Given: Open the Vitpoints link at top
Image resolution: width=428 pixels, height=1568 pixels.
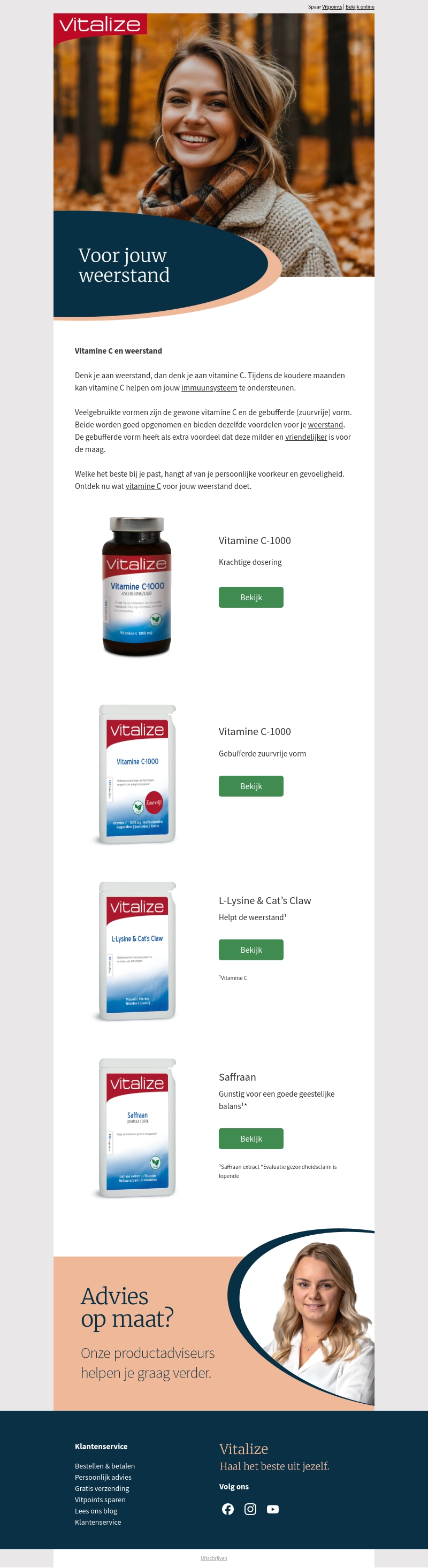Looking at the screenshot, I should 332,7.
